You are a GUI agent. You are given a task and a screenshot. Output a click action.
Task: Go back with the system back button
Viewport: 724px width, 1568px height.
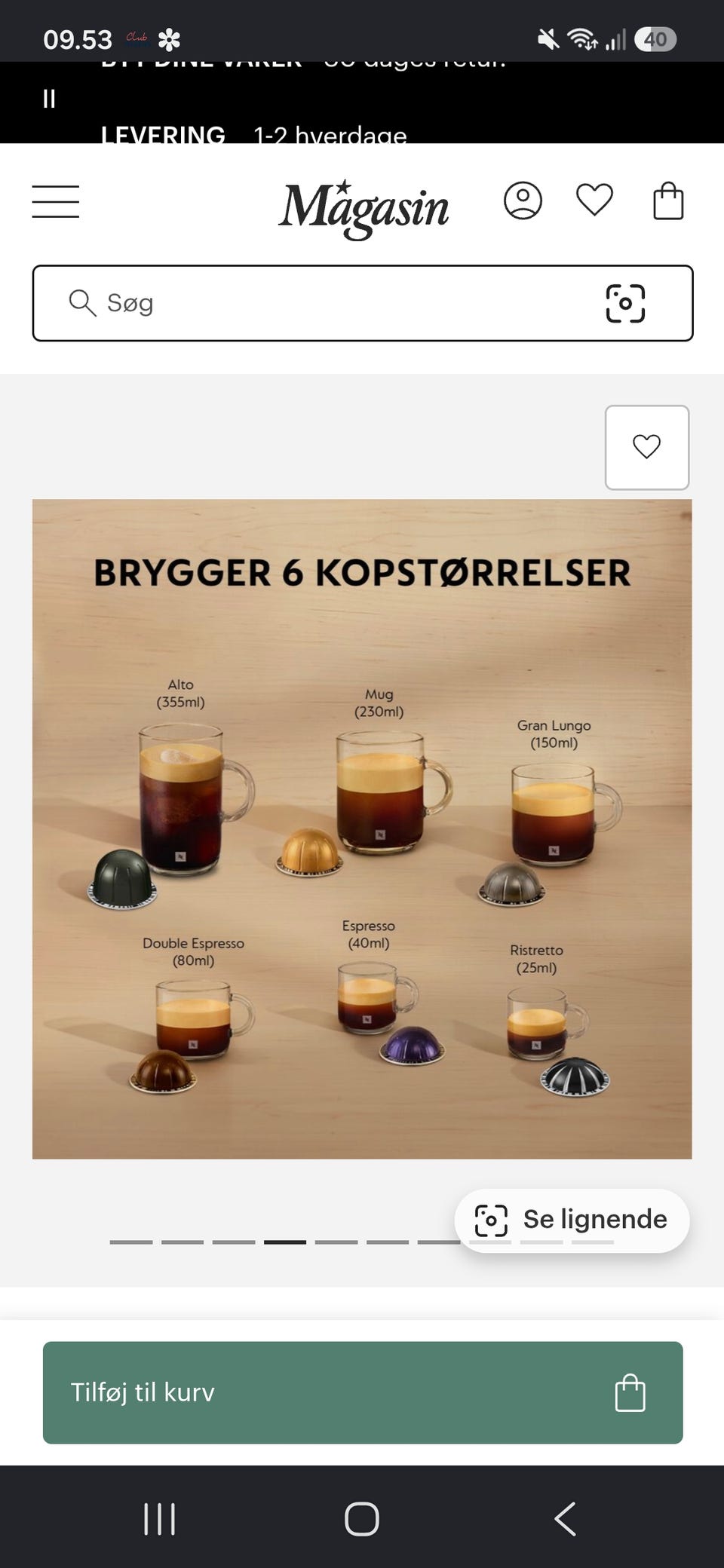pos(565,1518)
